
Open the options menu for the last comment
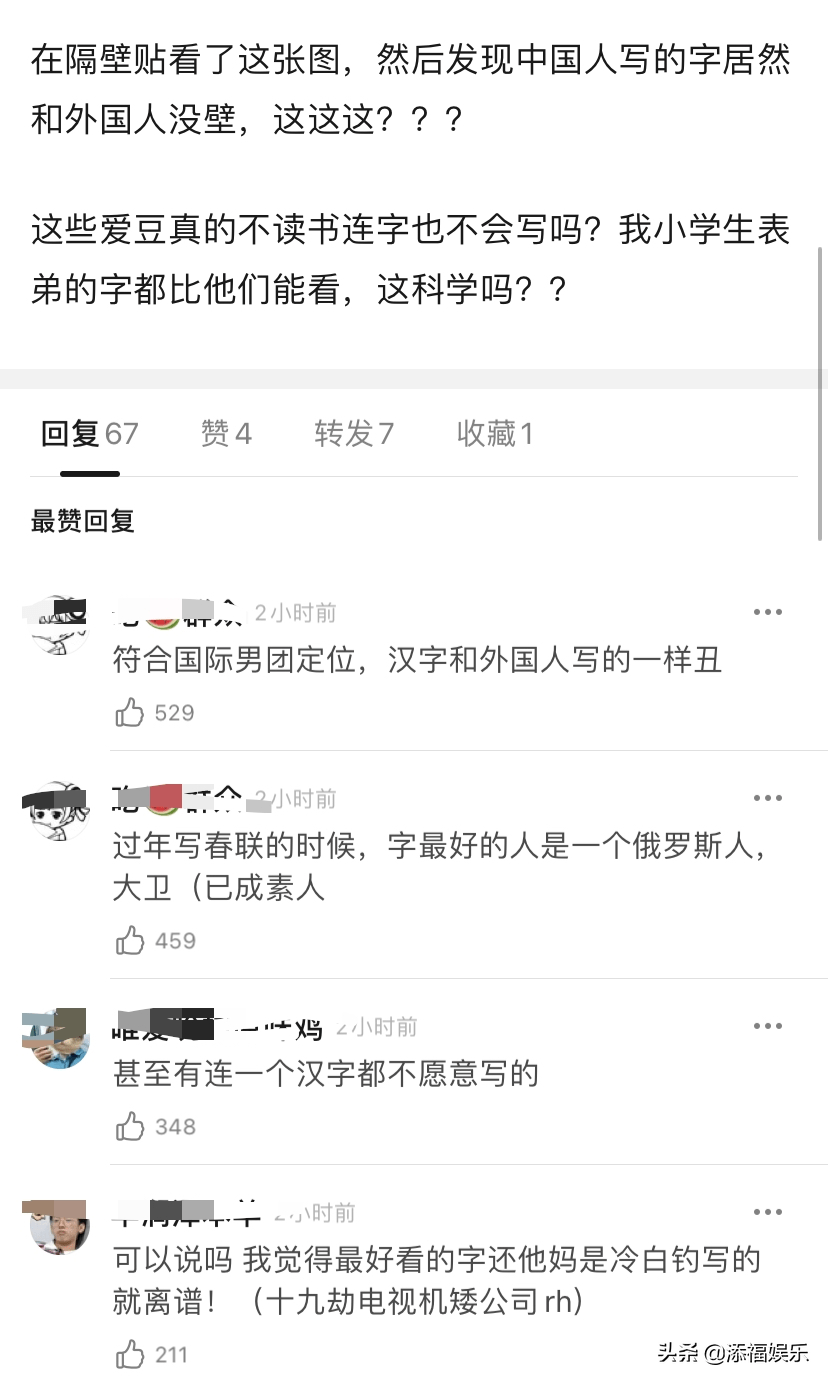pyautogui.click(x=768, y=1212)
